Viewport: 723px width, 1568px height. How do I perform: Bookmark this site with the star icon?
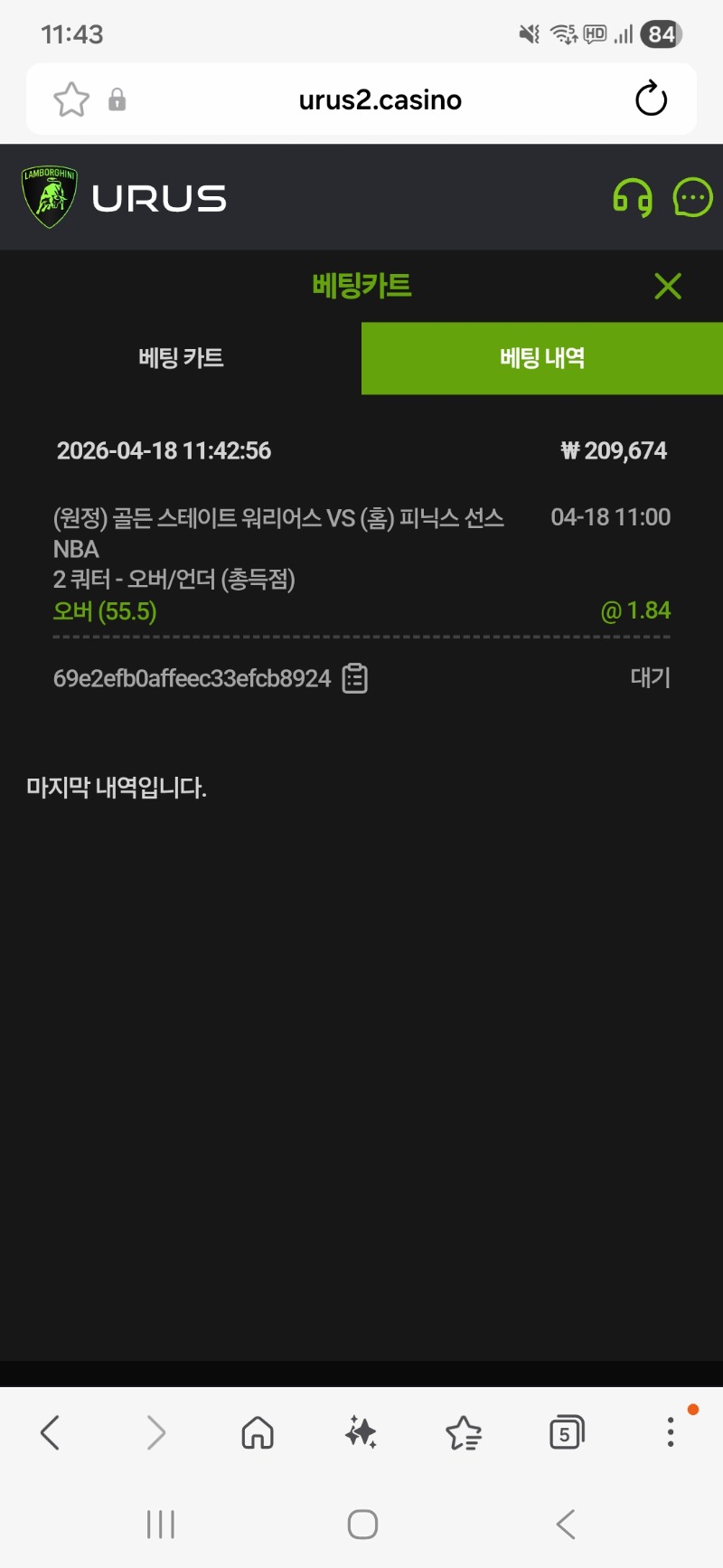71,99
